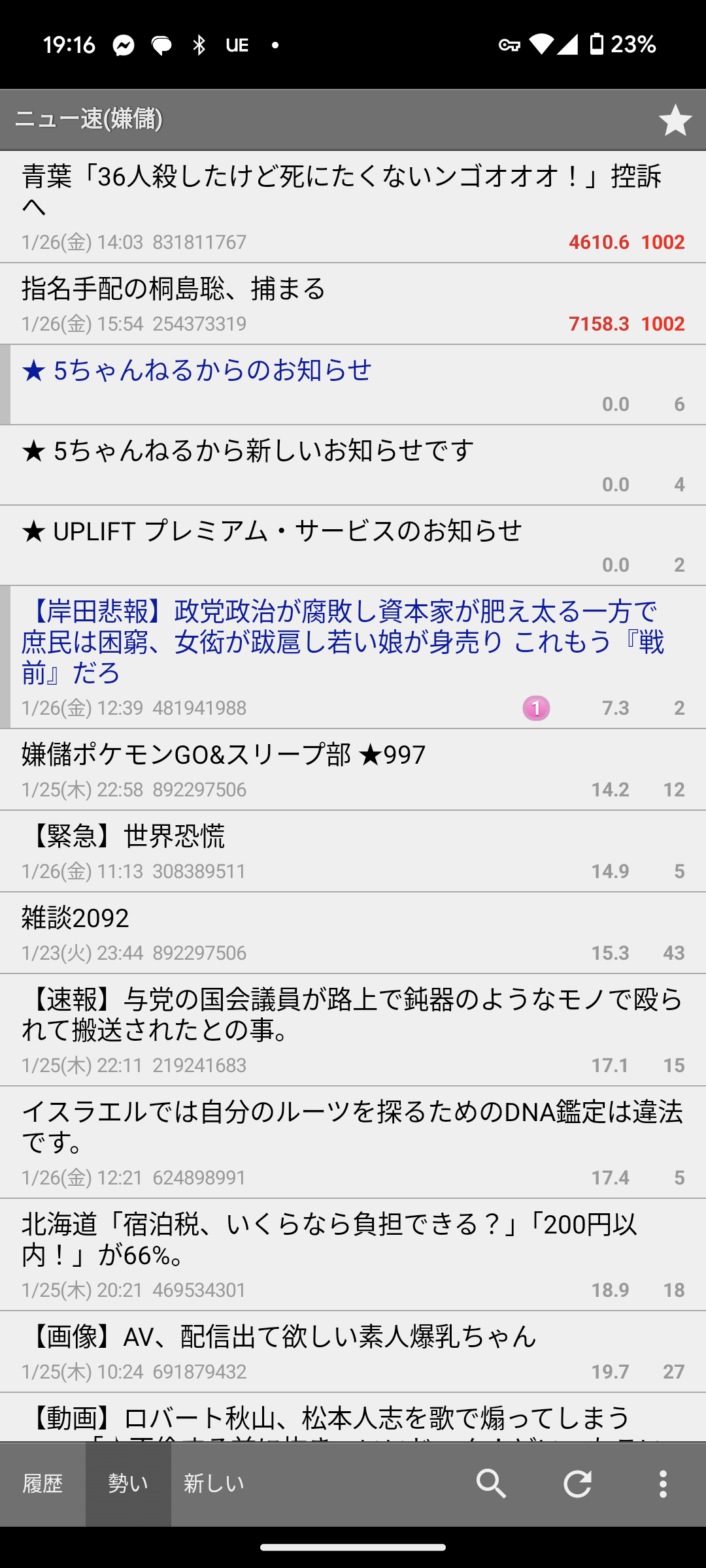Open ★ 5ちゃんねるからのお知らせ thread

[x=353, y=385]
